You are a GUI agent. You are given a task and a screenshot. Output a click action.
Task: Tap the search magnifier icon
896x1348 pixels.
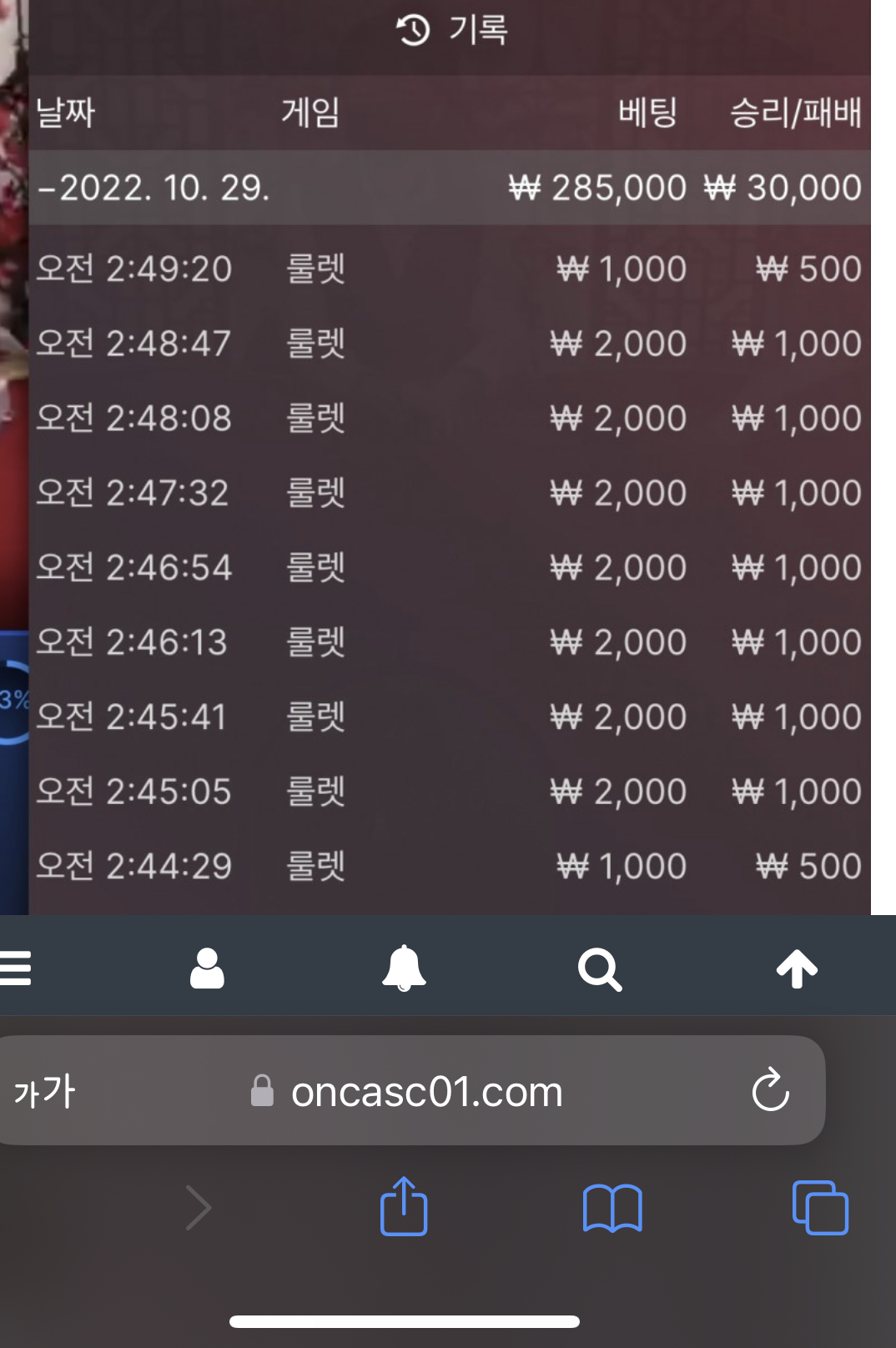coord(600,970)
